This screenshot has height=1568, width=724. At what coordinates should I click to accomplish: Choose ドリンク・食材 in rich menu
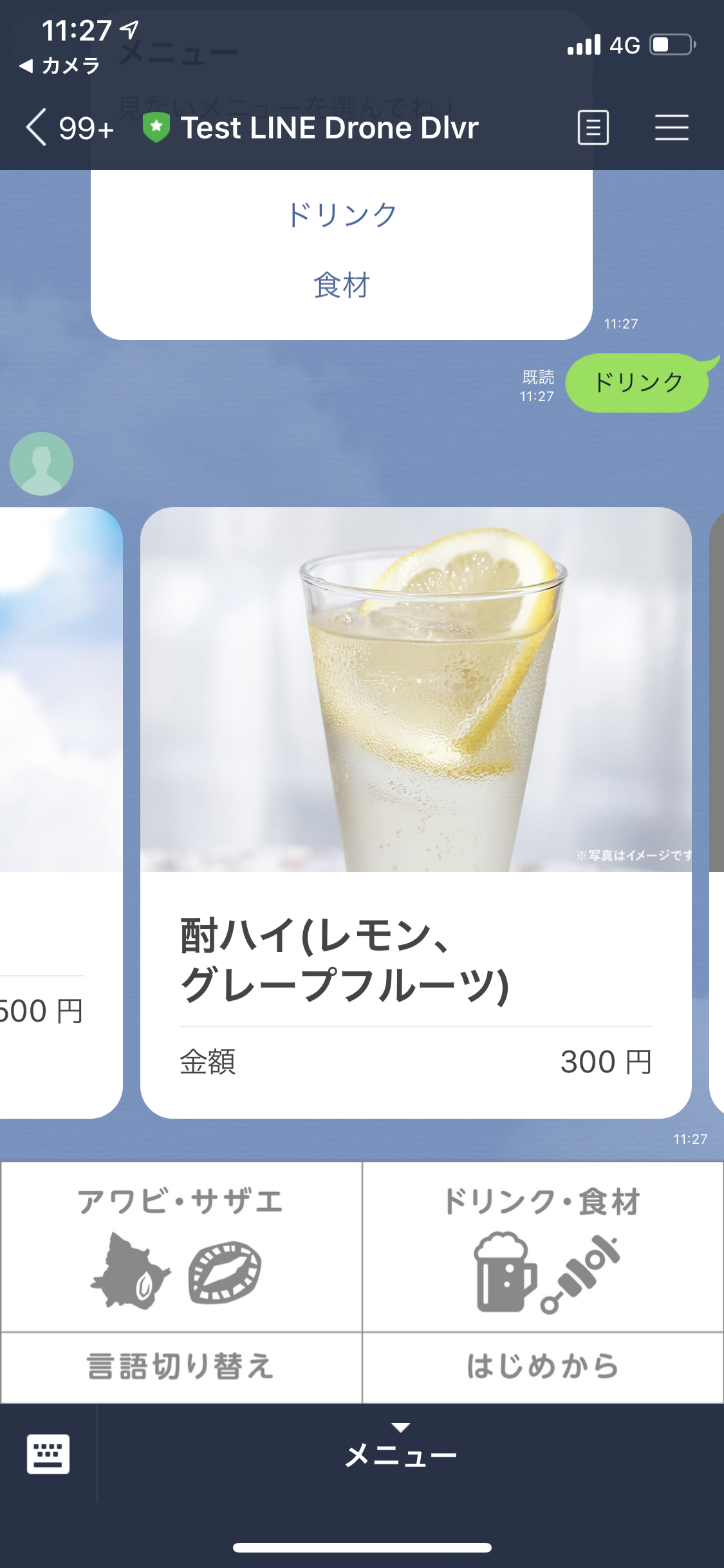(543, 1246)
